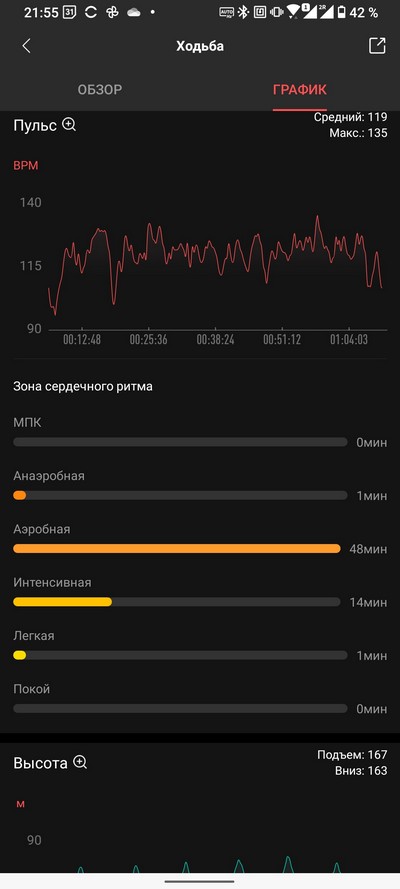Enlarge the Высота chart with magnifier
The height and width of the screenshot is (889, 400).
point(80,763)
